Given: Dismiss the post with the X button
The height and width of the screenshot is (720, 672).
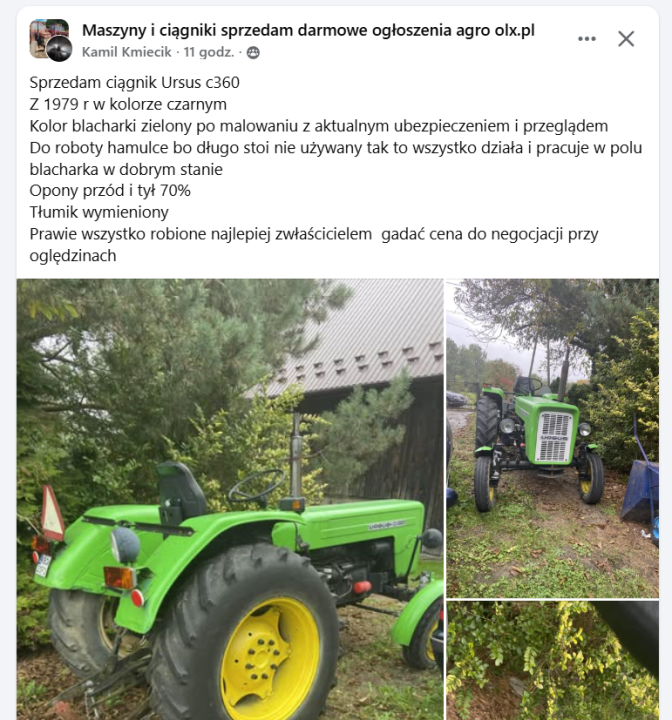Looking at the screenshot, I should click(x=626, y=39).
